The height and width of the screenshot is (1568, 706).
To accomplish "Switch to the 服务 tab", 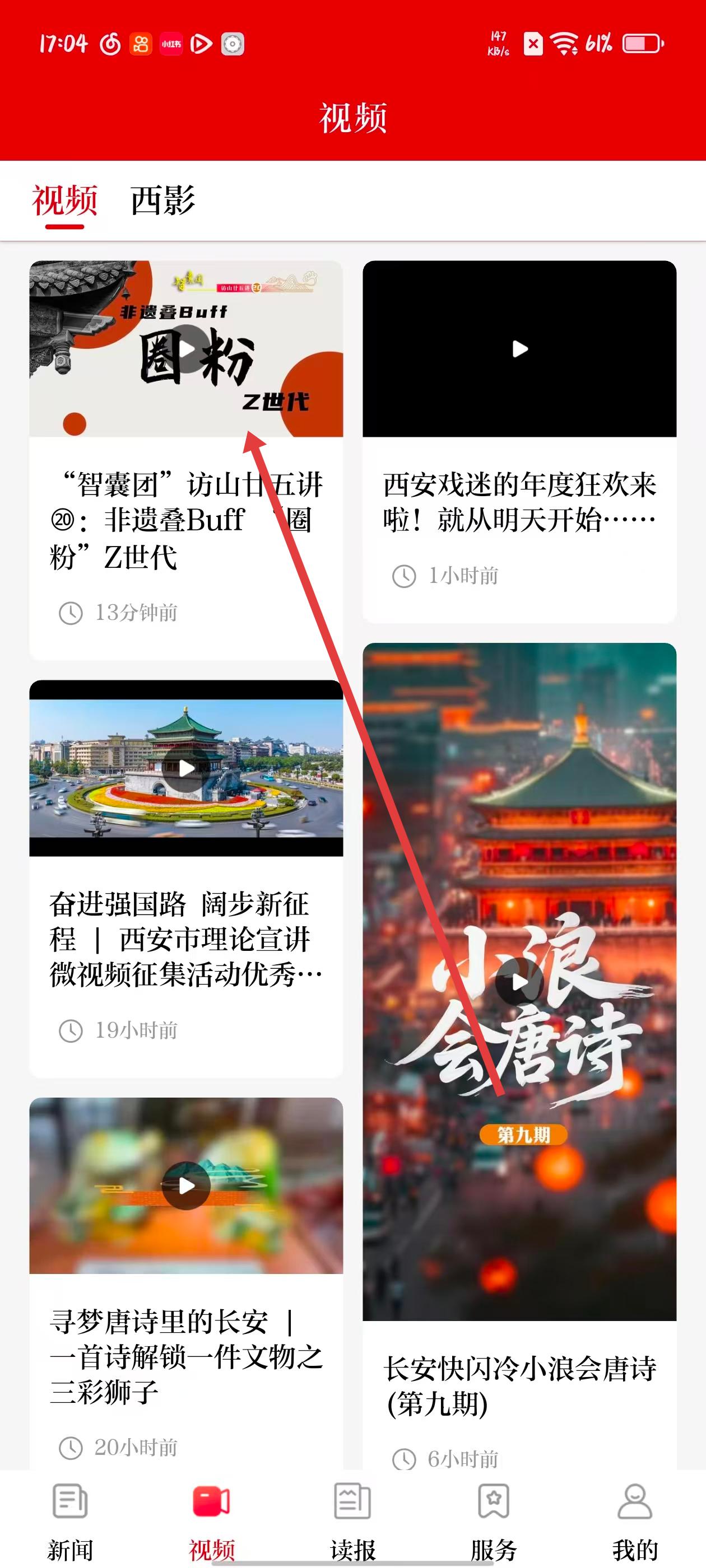I will pos(494,1521).
